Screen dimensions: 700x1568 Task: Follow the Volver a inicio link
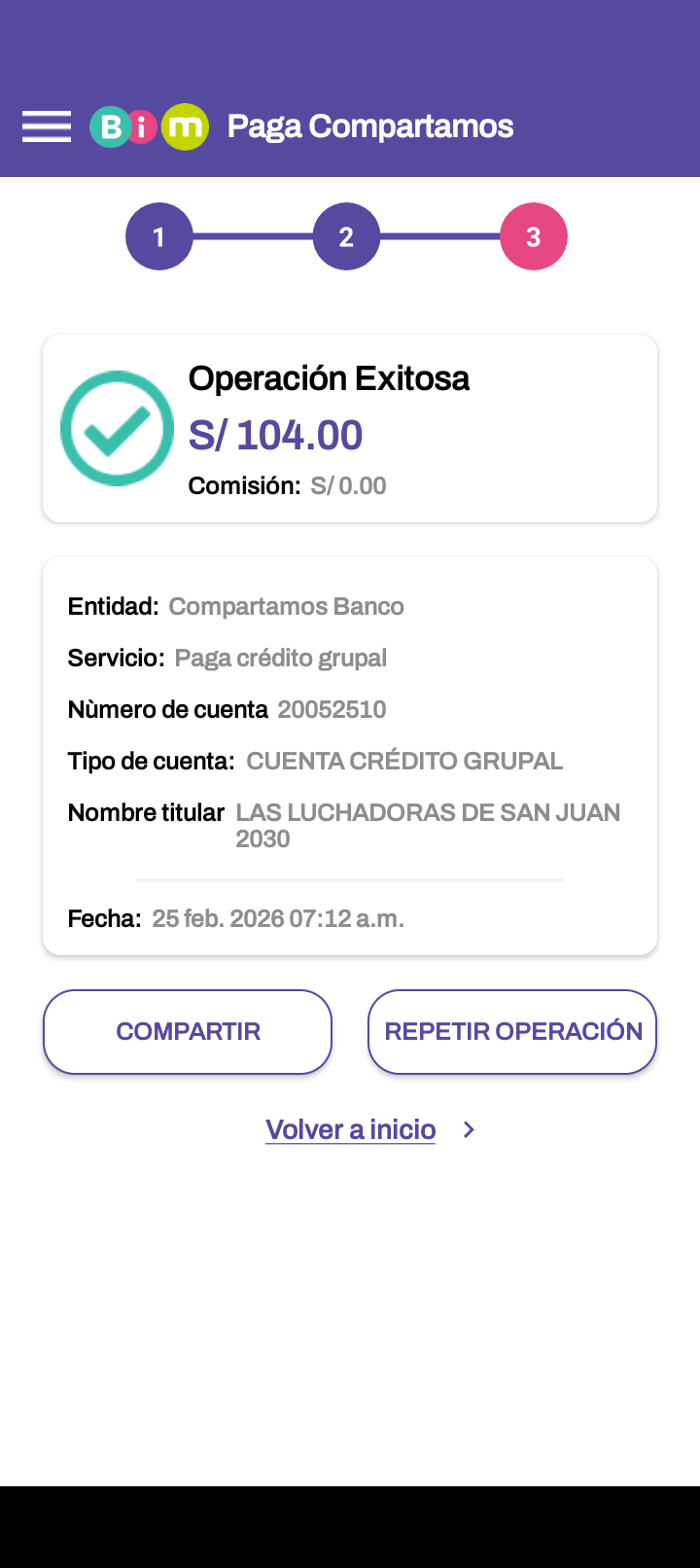(x=351, y=1130)
